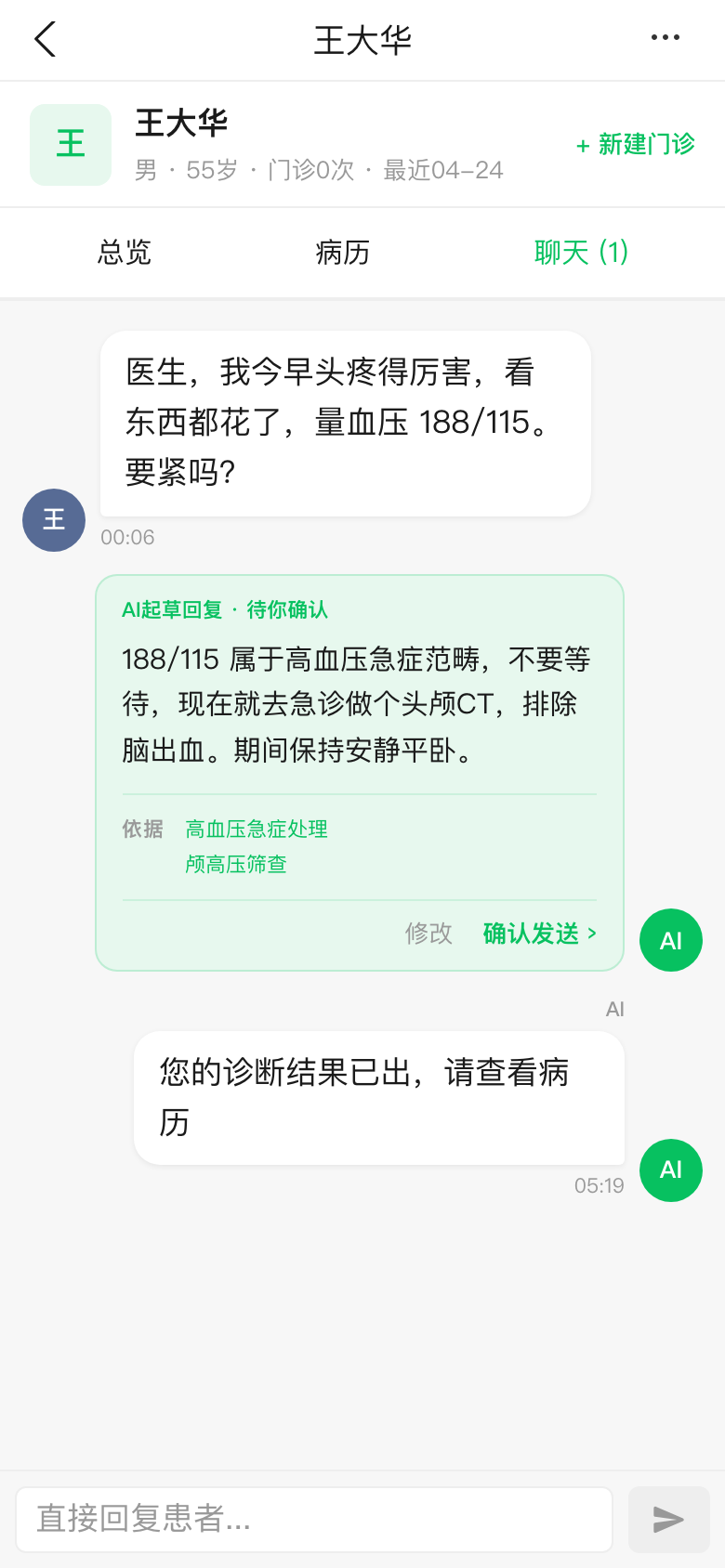Switch to the 总览 tab
Viewport: 725px width, 1568px height.
click(x=124, y=252)
